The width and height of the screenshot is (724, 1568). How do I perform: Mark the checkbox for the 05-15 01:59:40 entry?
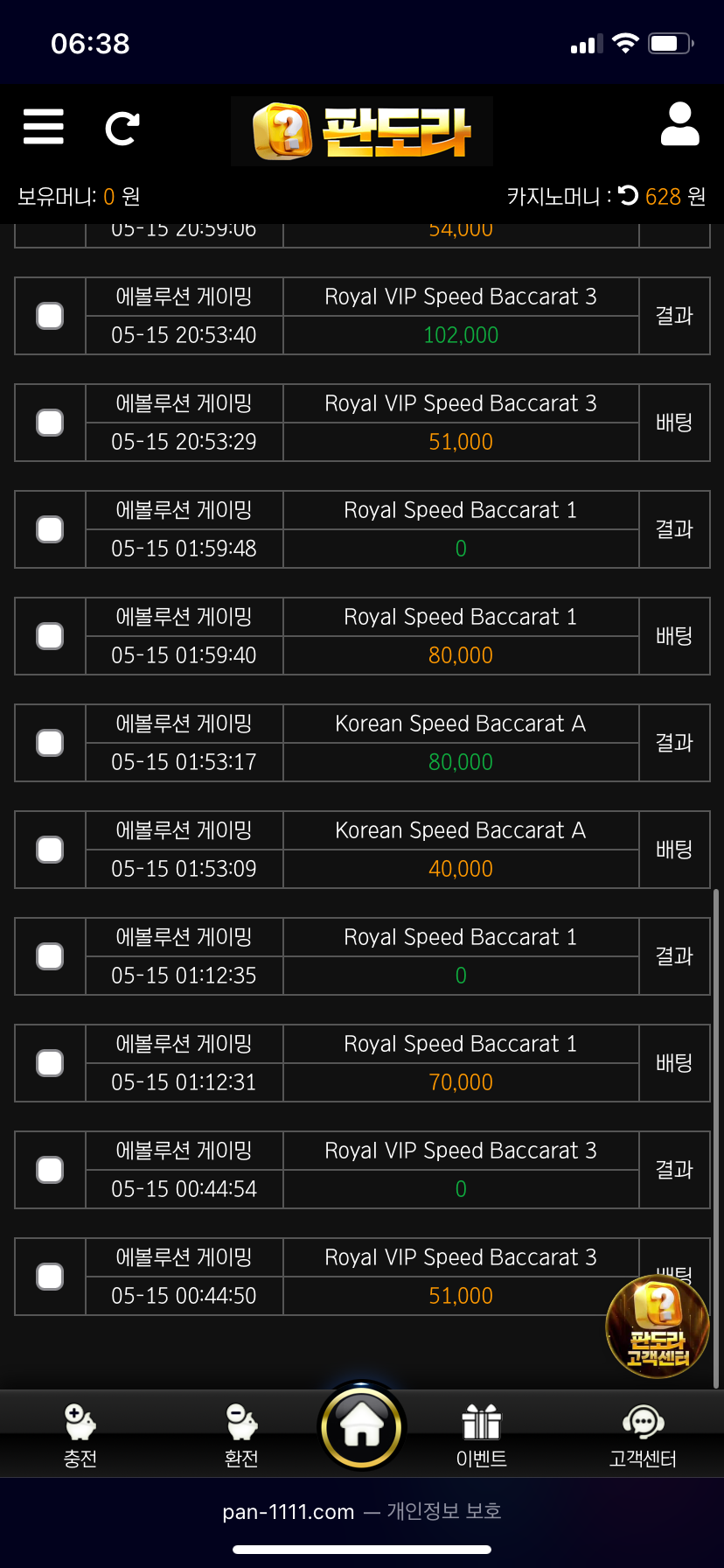coord(50,636)
